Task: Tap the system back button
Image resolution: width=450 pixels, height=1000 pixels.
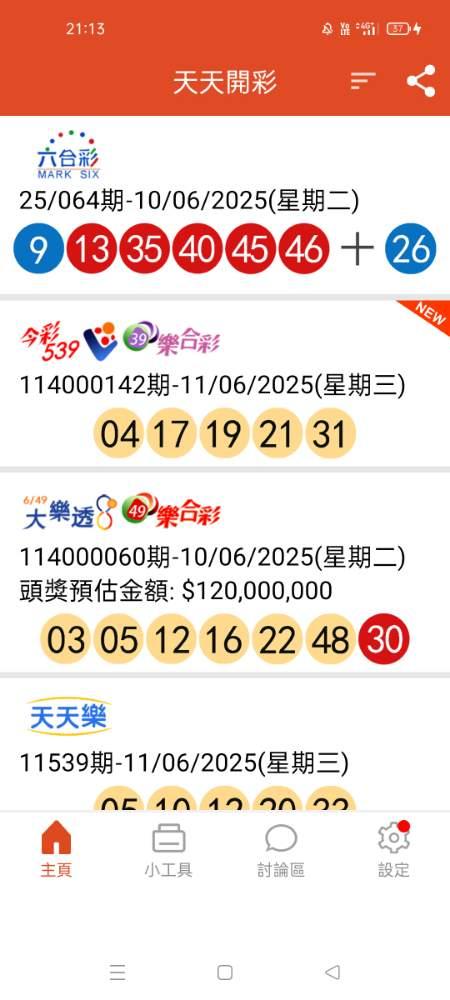Action: point(332,972)
